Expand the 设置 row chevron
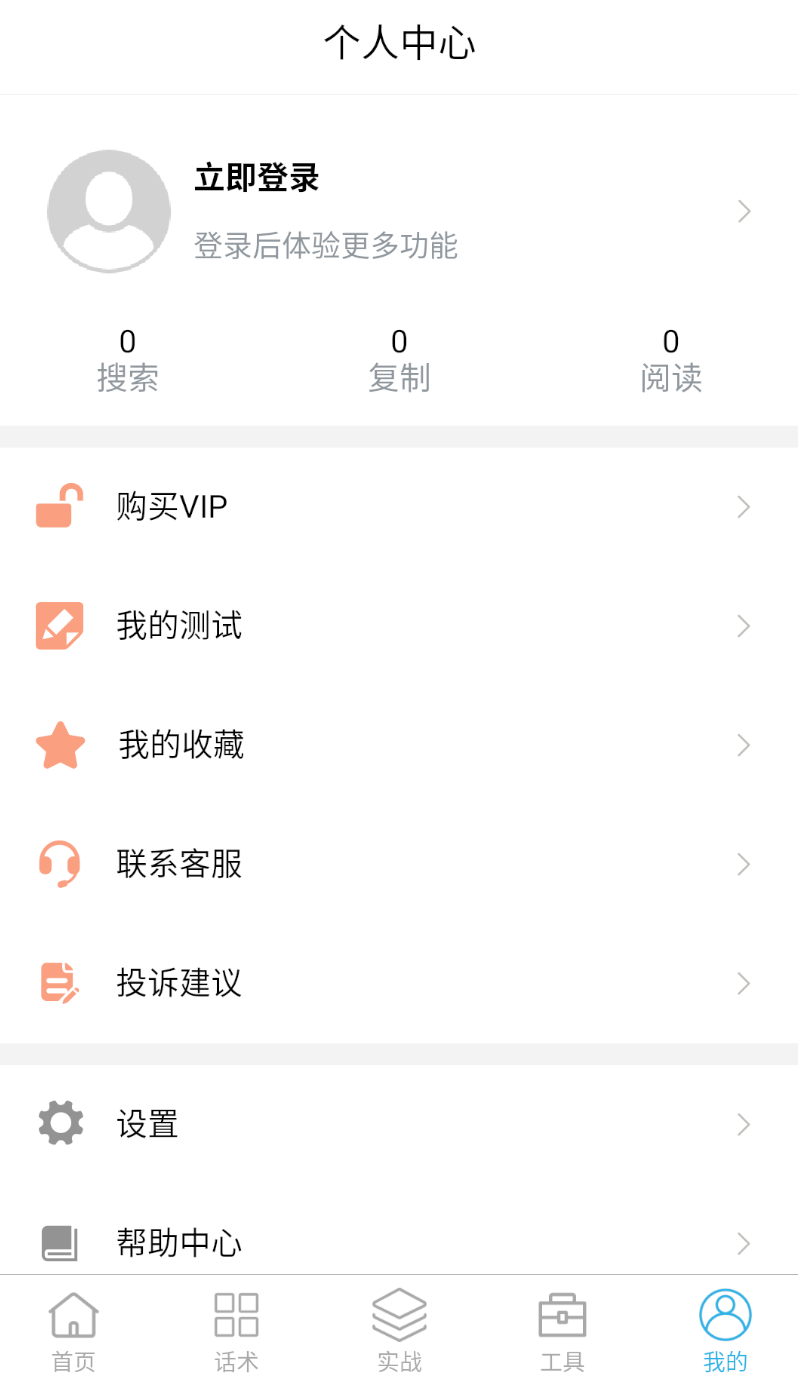Viewport: 798px width, 1379px height. pyautogui.click(x=743, y=1123)
